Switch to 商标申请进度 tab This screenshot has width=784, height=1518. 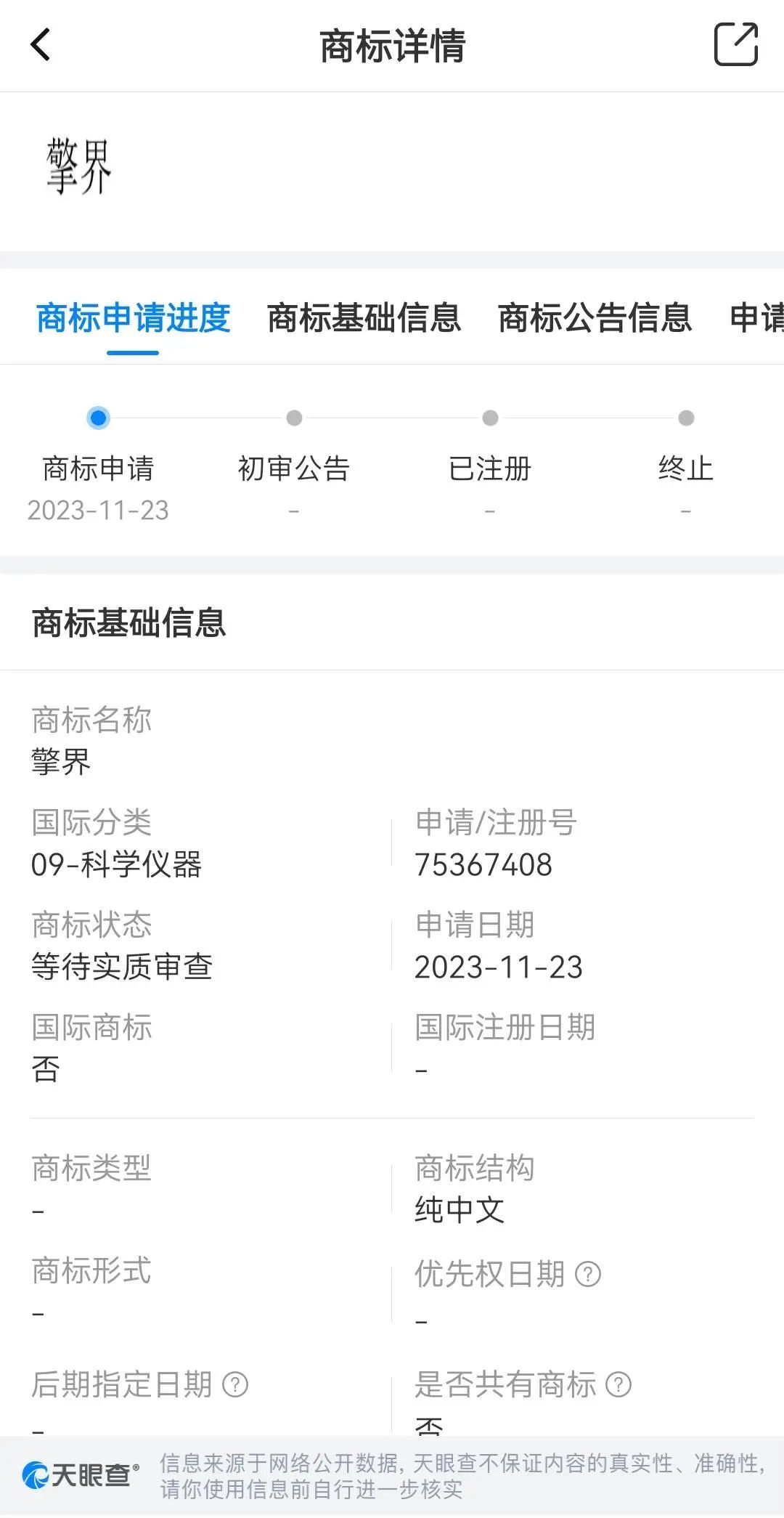[134, 318]
